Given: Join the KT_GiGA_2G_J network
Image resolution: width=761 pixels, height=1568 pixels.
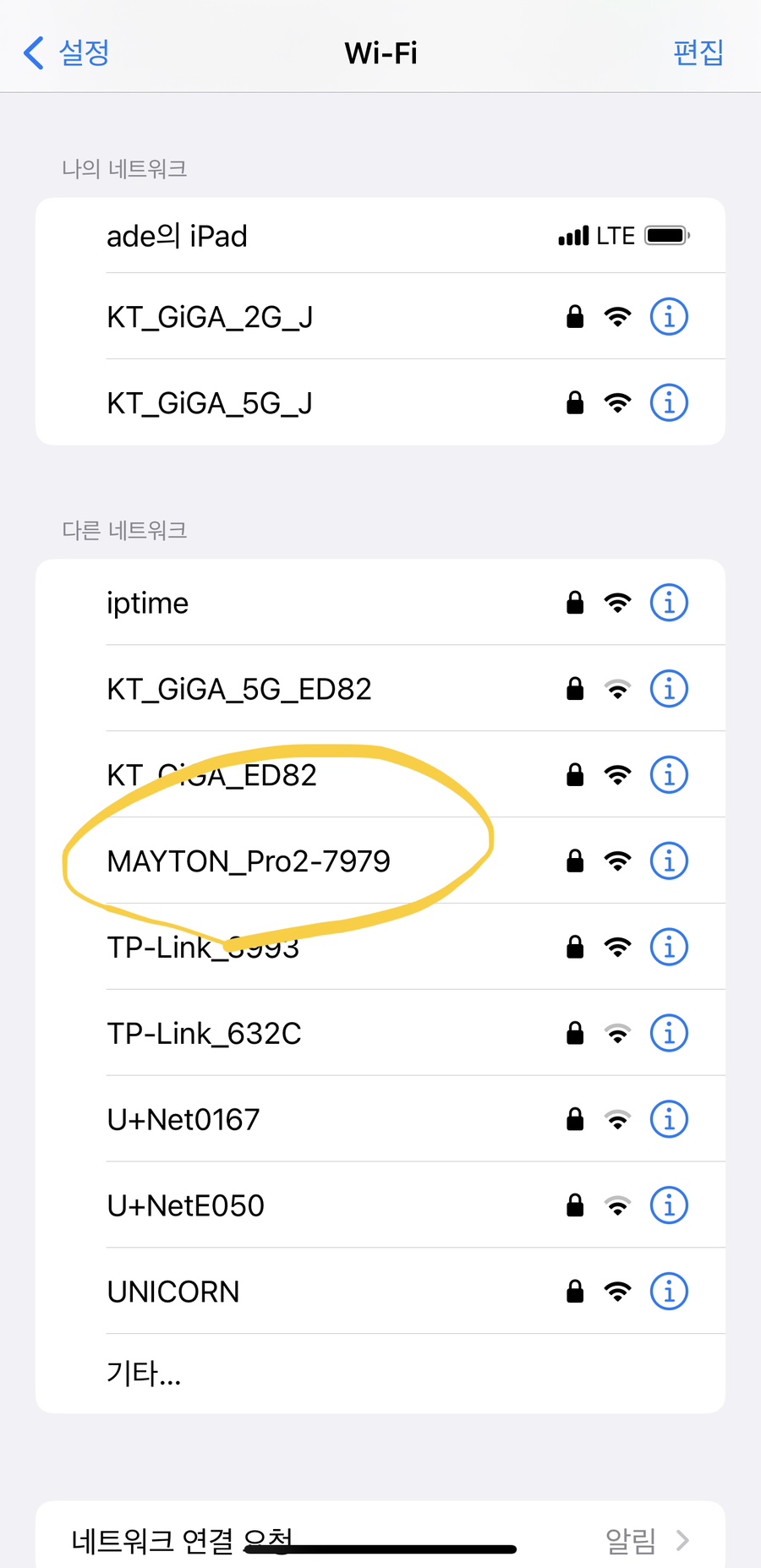Looking at the screenshot, I should (380, 317).
